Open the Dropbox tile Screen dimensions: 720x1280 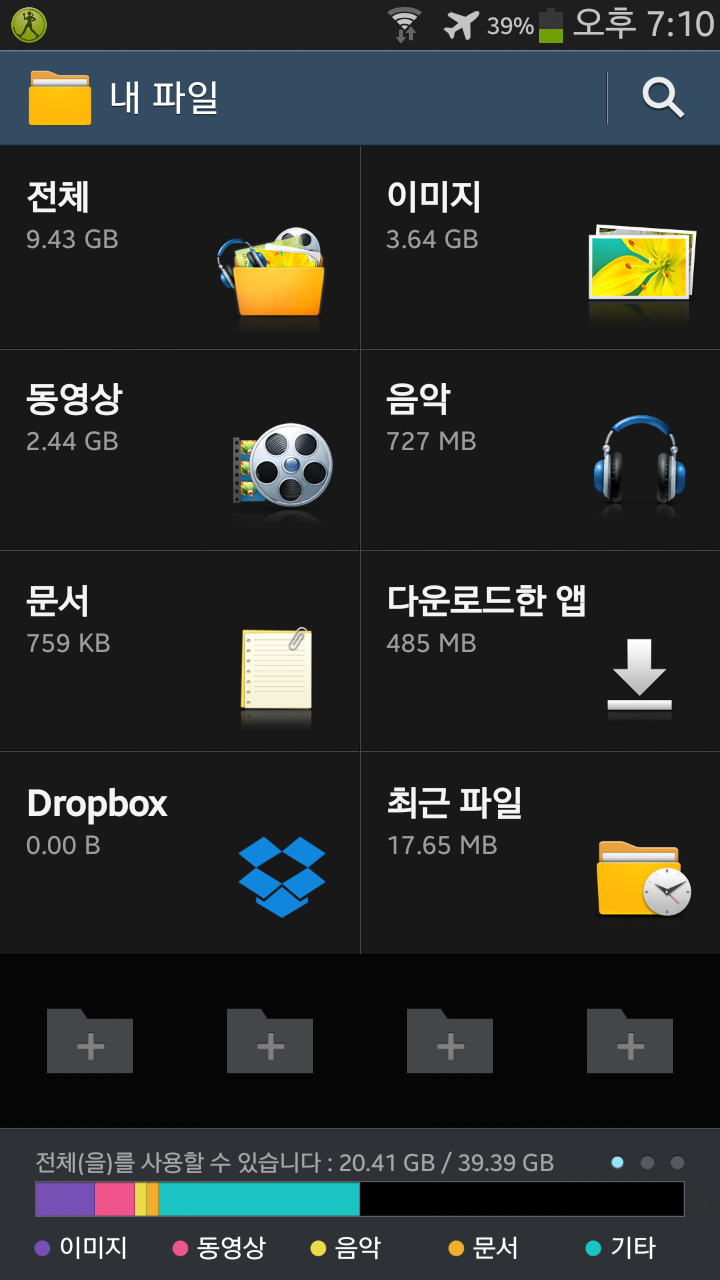coord(180,853)
